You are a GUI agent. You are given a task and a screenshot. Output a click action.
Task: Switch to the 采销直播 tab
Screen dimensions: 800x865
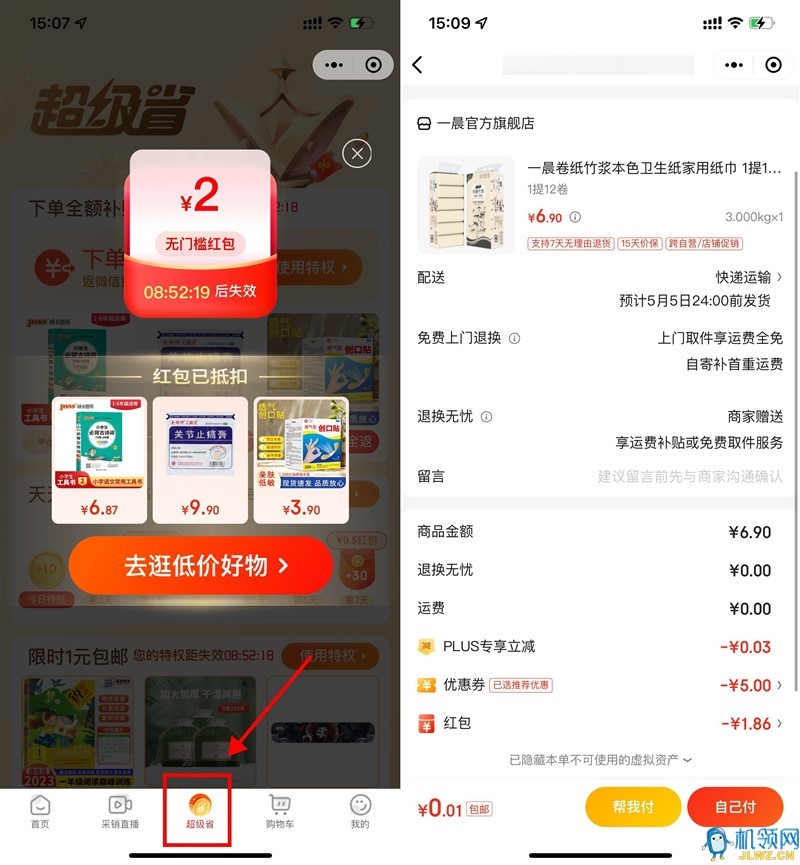pyautogui.click(x=119, y=812)
